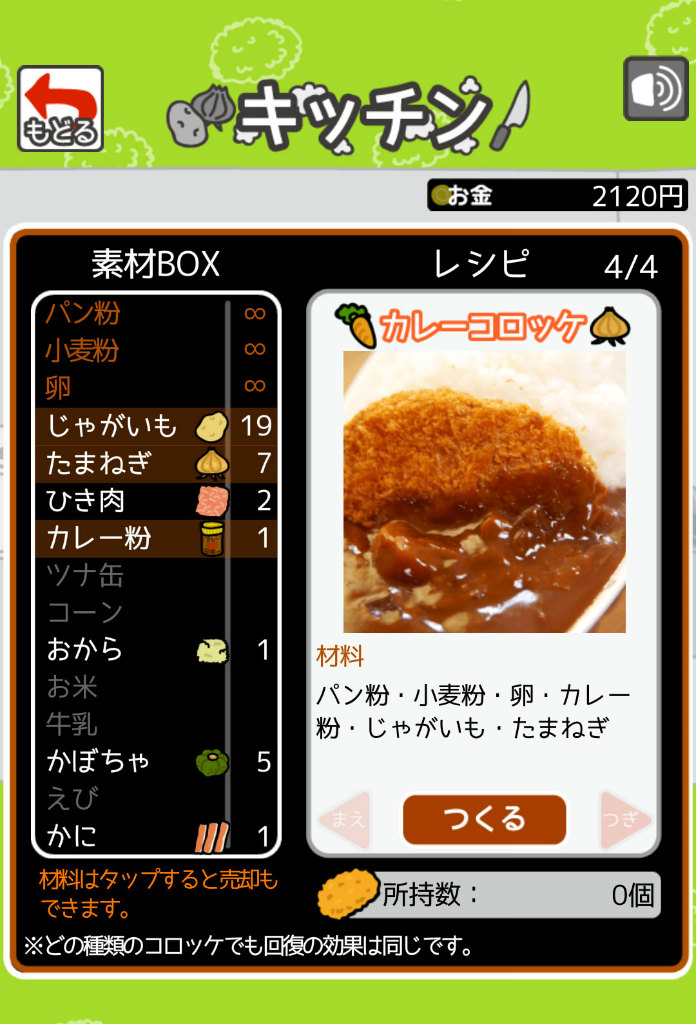Go back with the もどる button

61,109
